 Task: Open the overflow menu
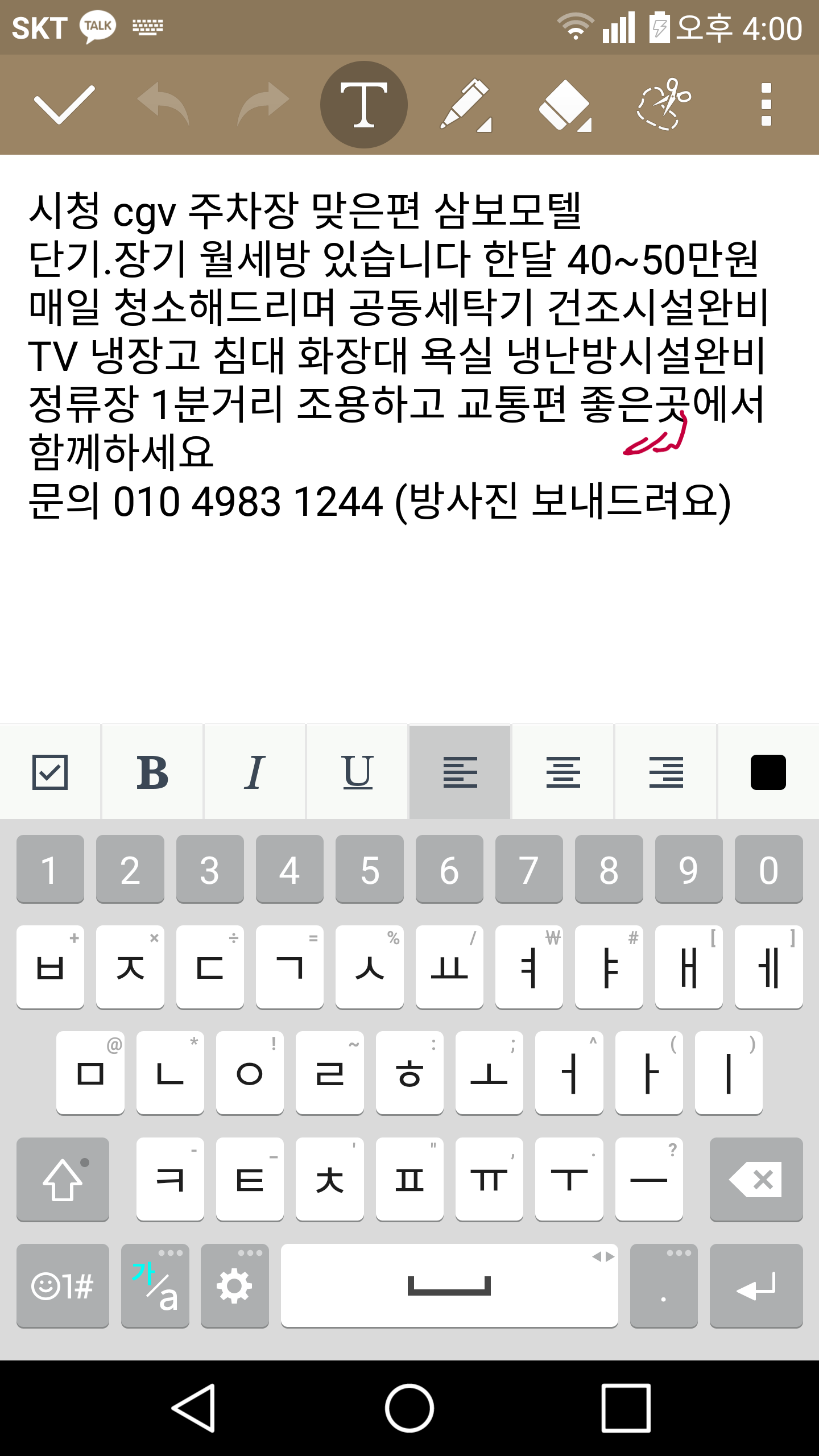point(766,105)
